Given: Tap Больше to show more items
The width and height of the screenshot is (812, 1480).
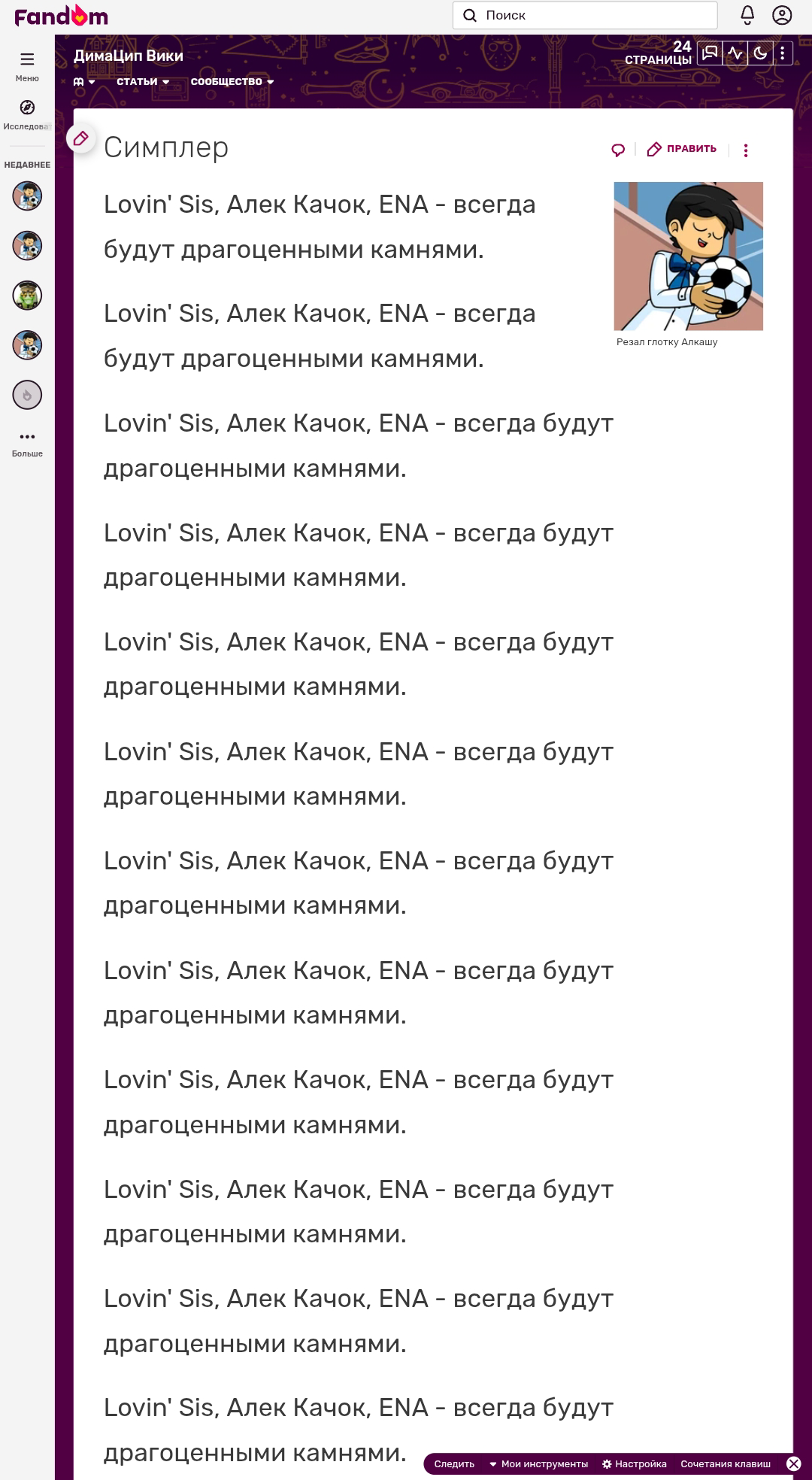Looking at the screenshot, I should [x=27, y=443].
